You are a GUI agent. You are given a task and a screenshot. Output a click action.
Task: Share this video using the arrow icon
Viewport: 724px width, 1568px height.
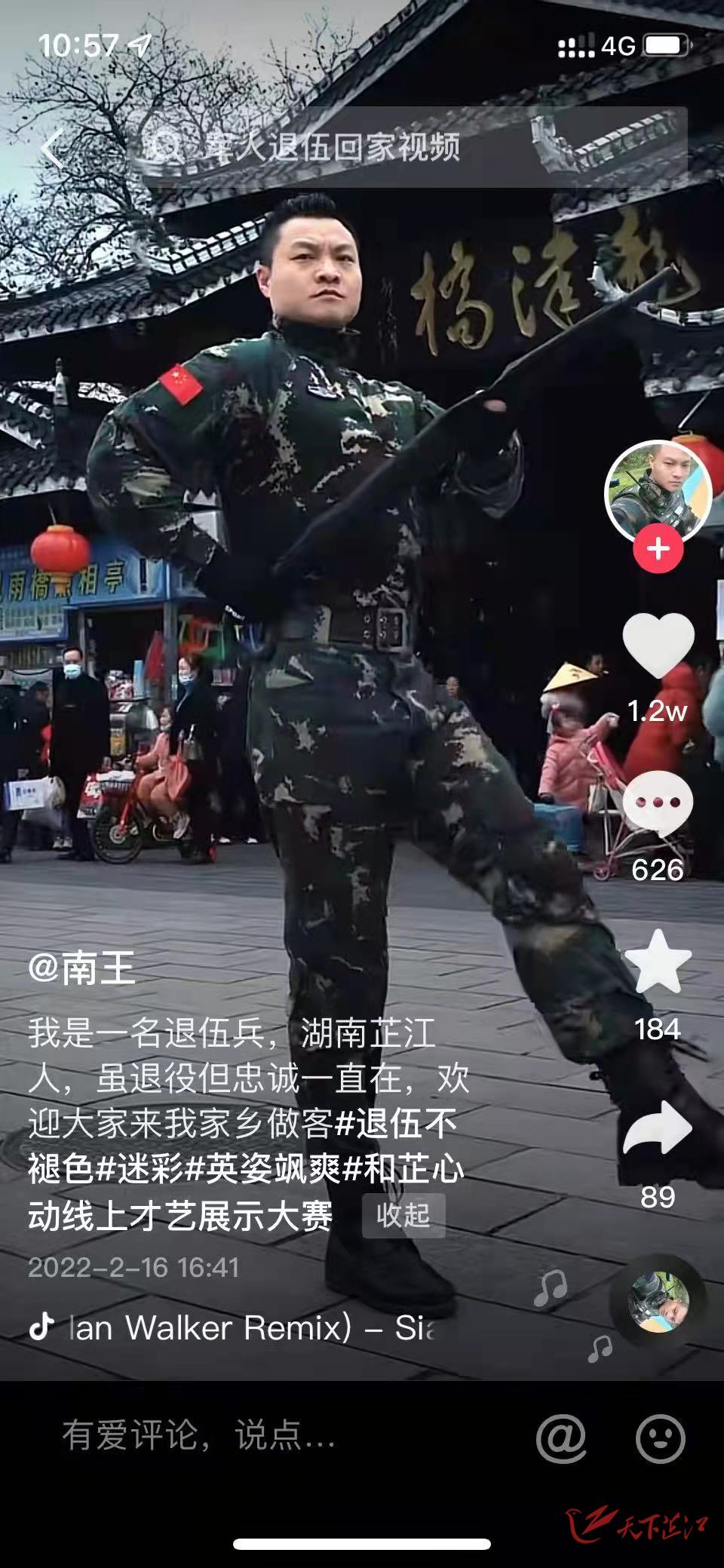(x=658, y=1128)
